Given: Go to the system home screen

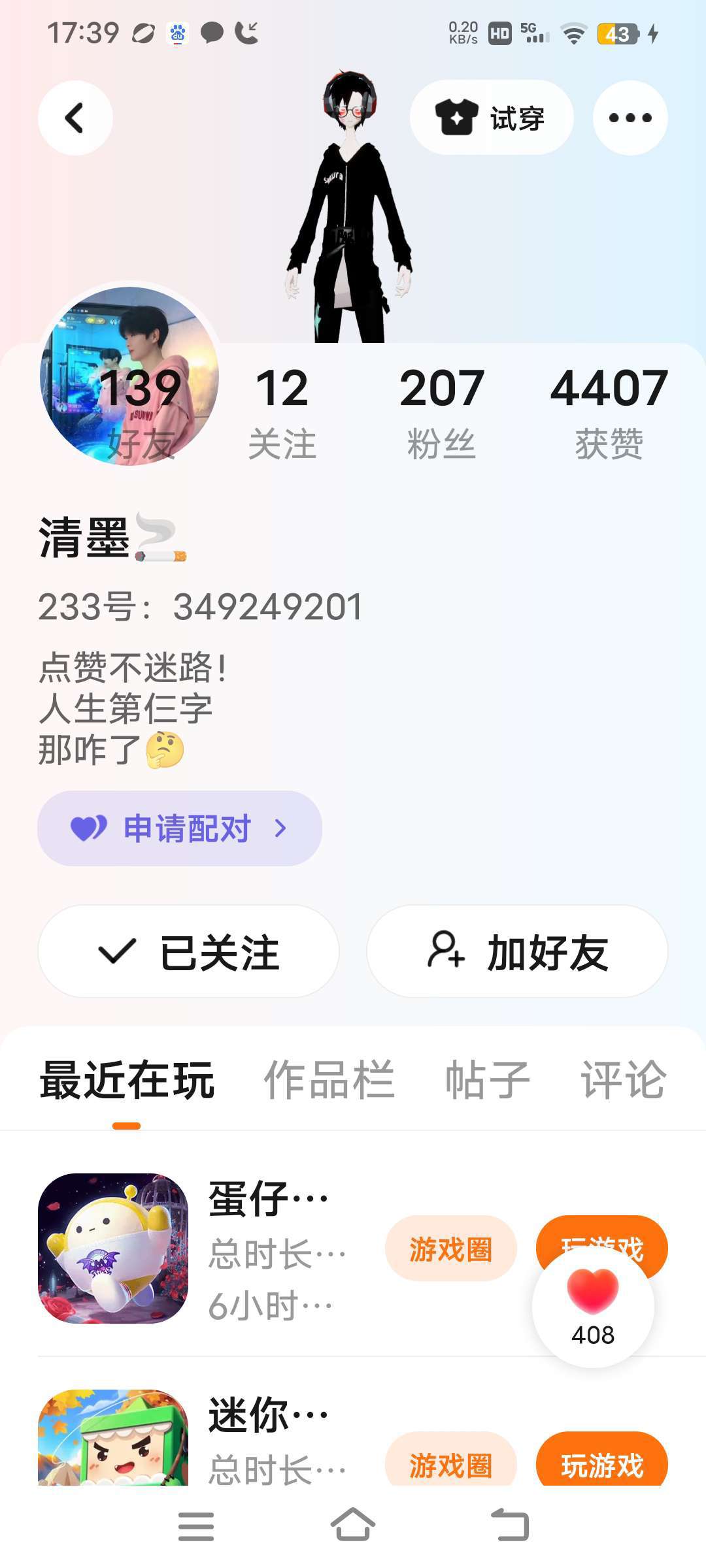Looking at the screenshot, I should coord(353,1526).
